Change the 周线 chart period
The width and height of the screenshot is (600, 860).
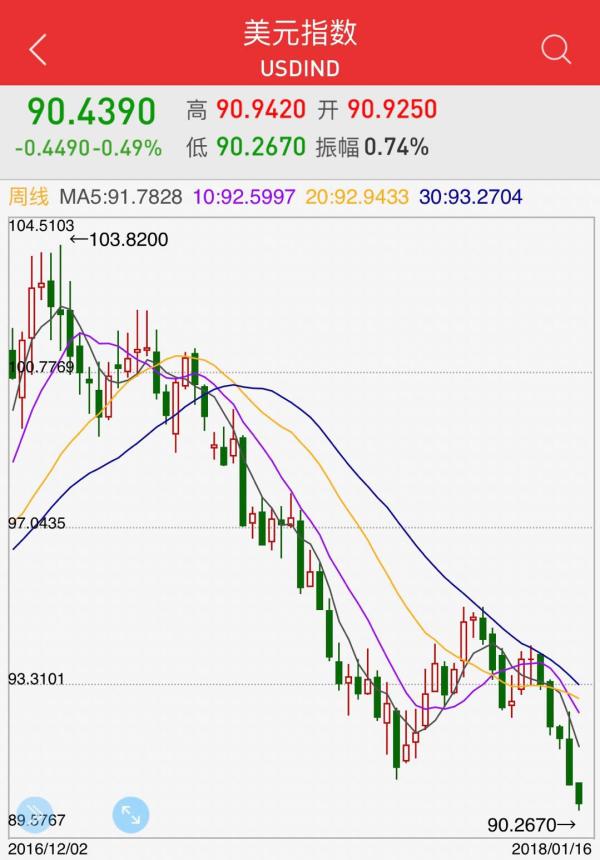[29, 197]
